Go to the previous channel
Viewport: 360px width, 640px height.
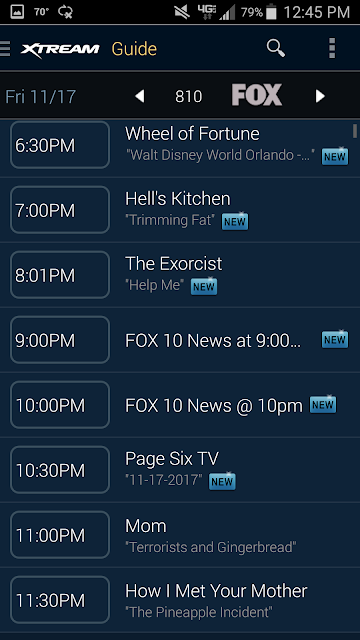(140, 97)
